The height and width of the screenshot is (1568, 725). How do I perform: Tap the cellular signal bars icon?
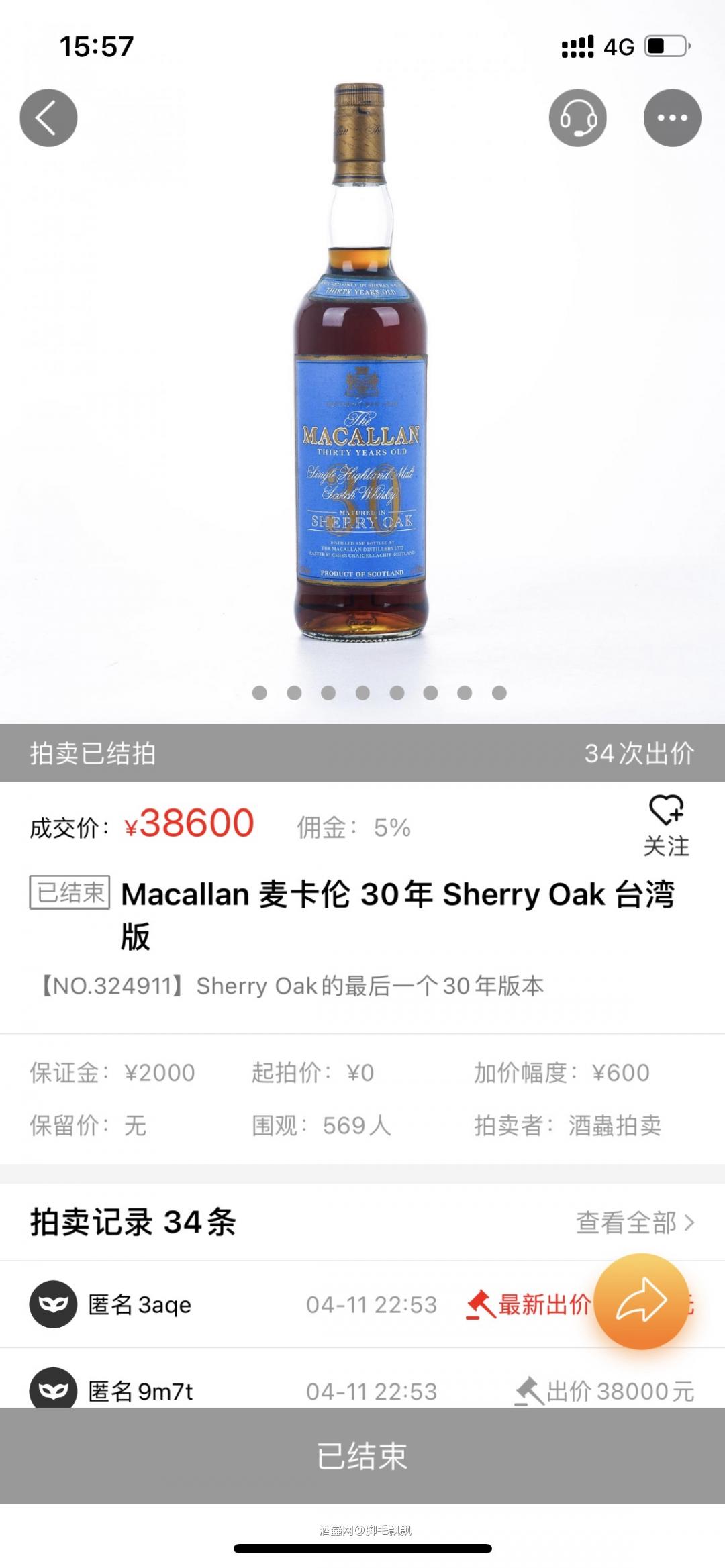[576, 45]
